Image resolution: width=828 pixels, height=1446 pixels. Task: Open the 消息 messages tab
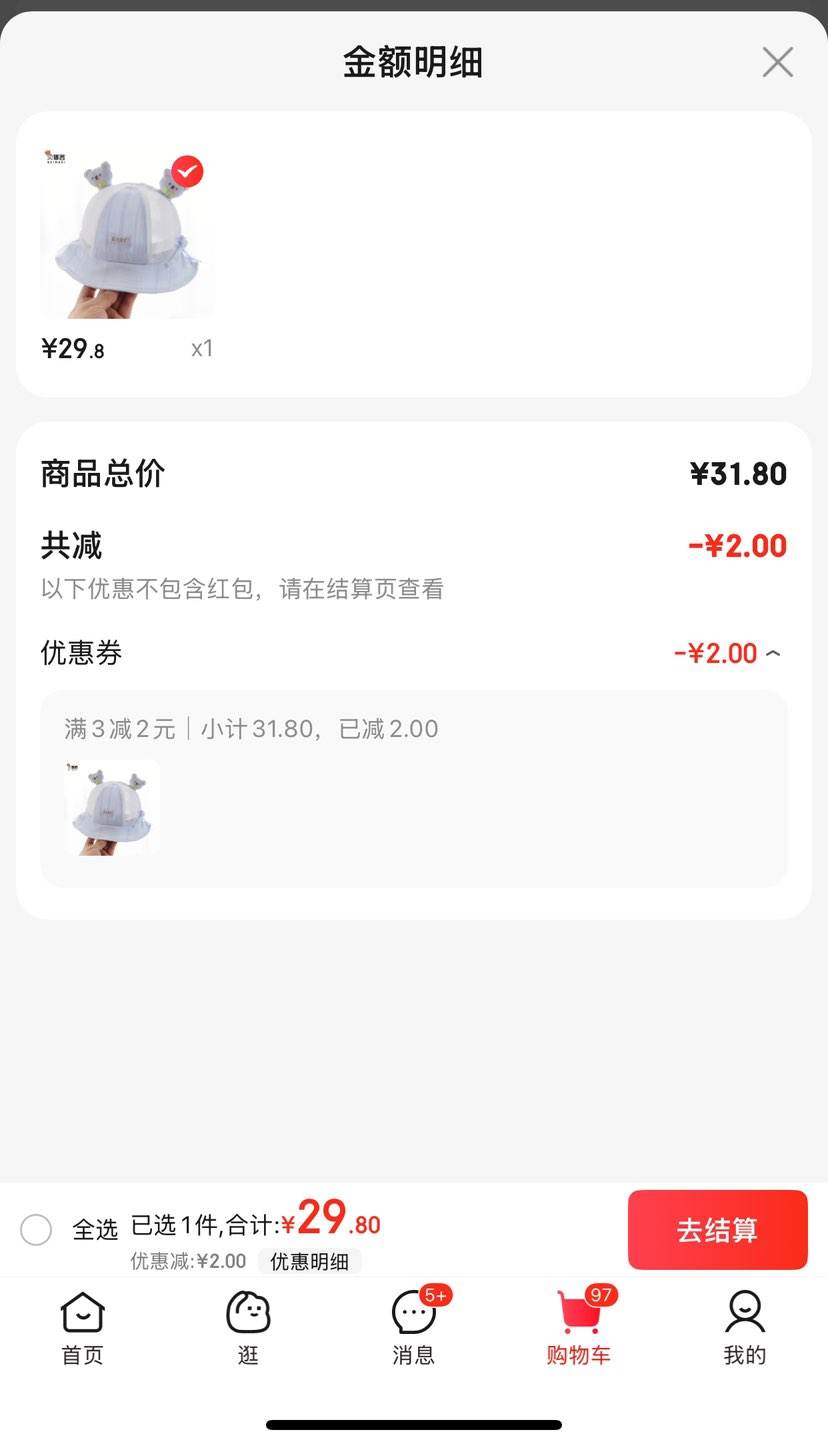coord(413,1328)
